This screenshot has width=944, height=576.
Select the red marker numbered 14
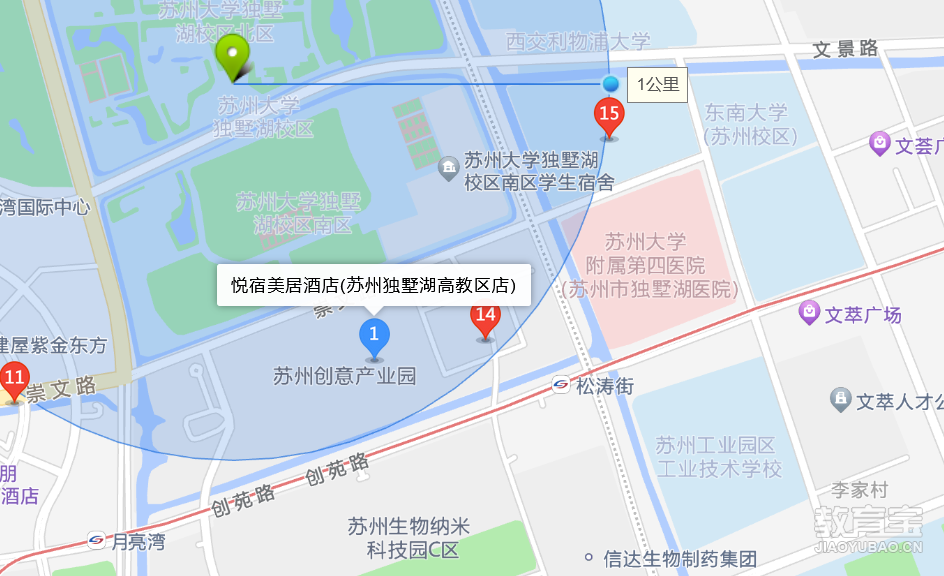click(x=485, y=318)
